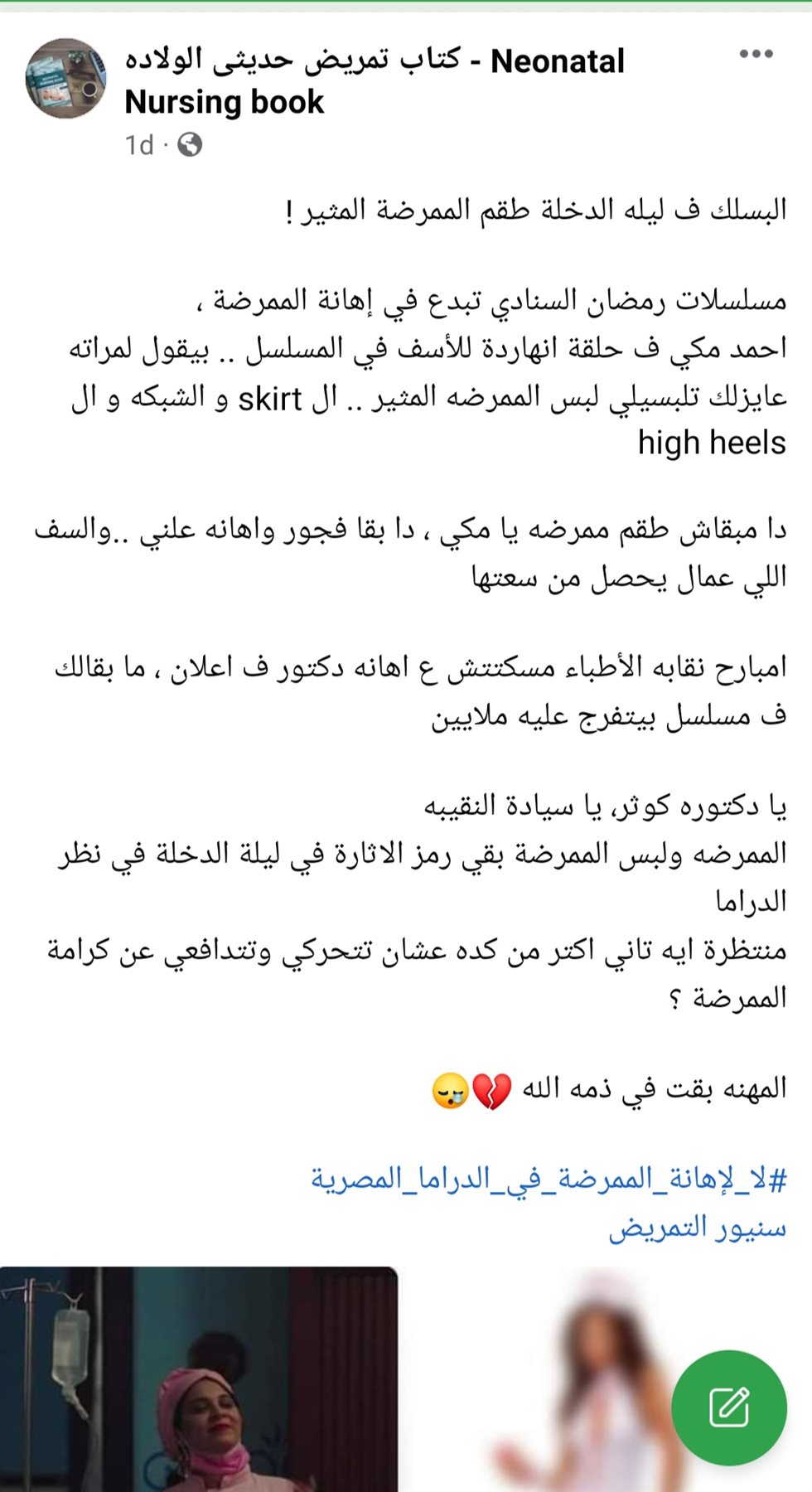
Task: Open the left photo with the pink-capped nurse
Action: [199, 1379]
